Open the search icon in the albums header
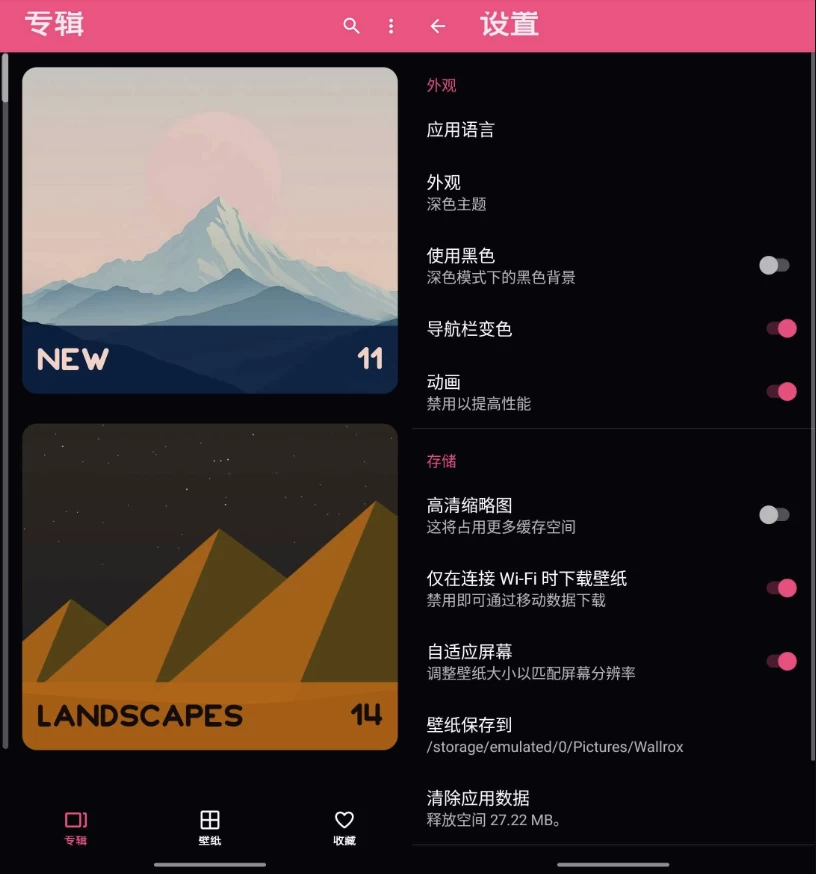 coord(351,26)
